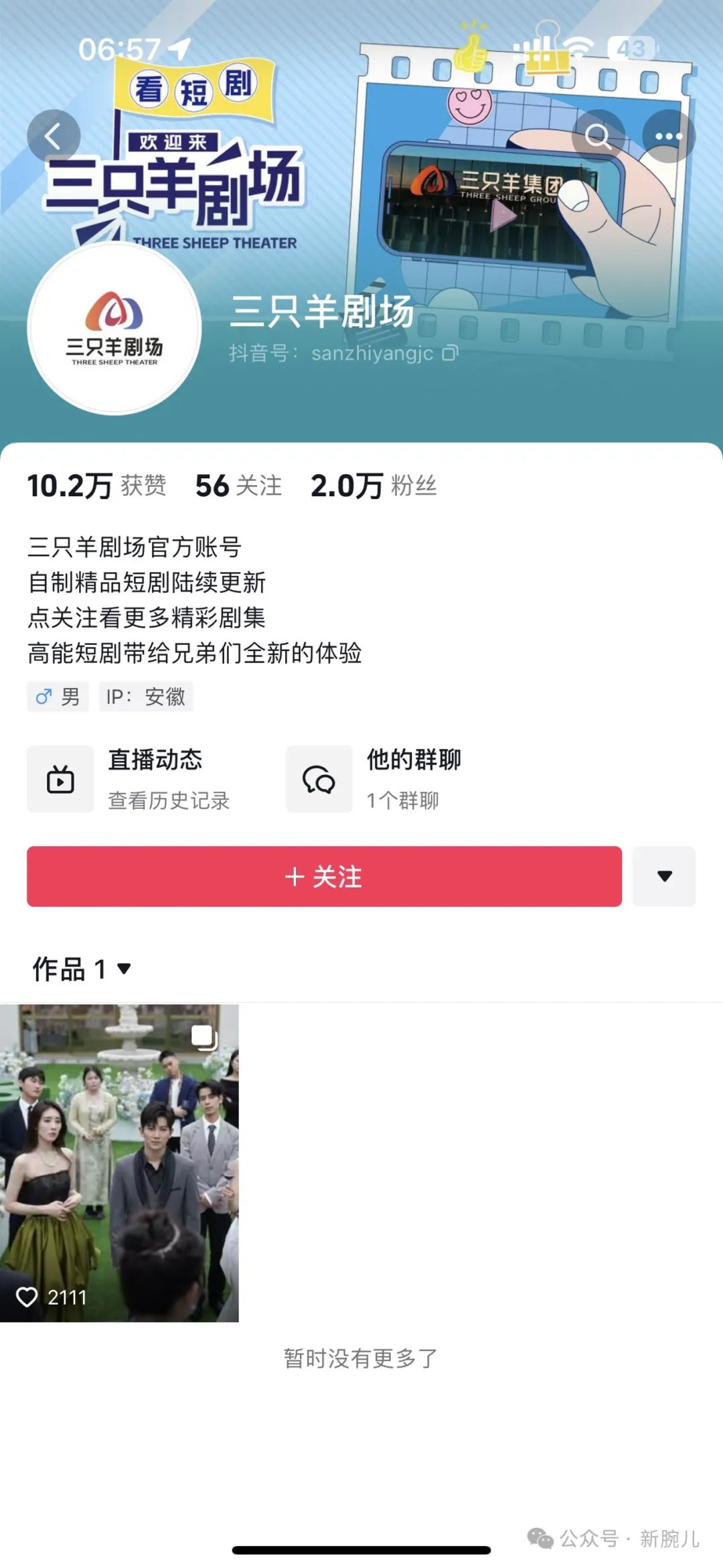Open the 三只羊剧场 profile avatar
Screen dimensions: 723x1568
point(114,328)
